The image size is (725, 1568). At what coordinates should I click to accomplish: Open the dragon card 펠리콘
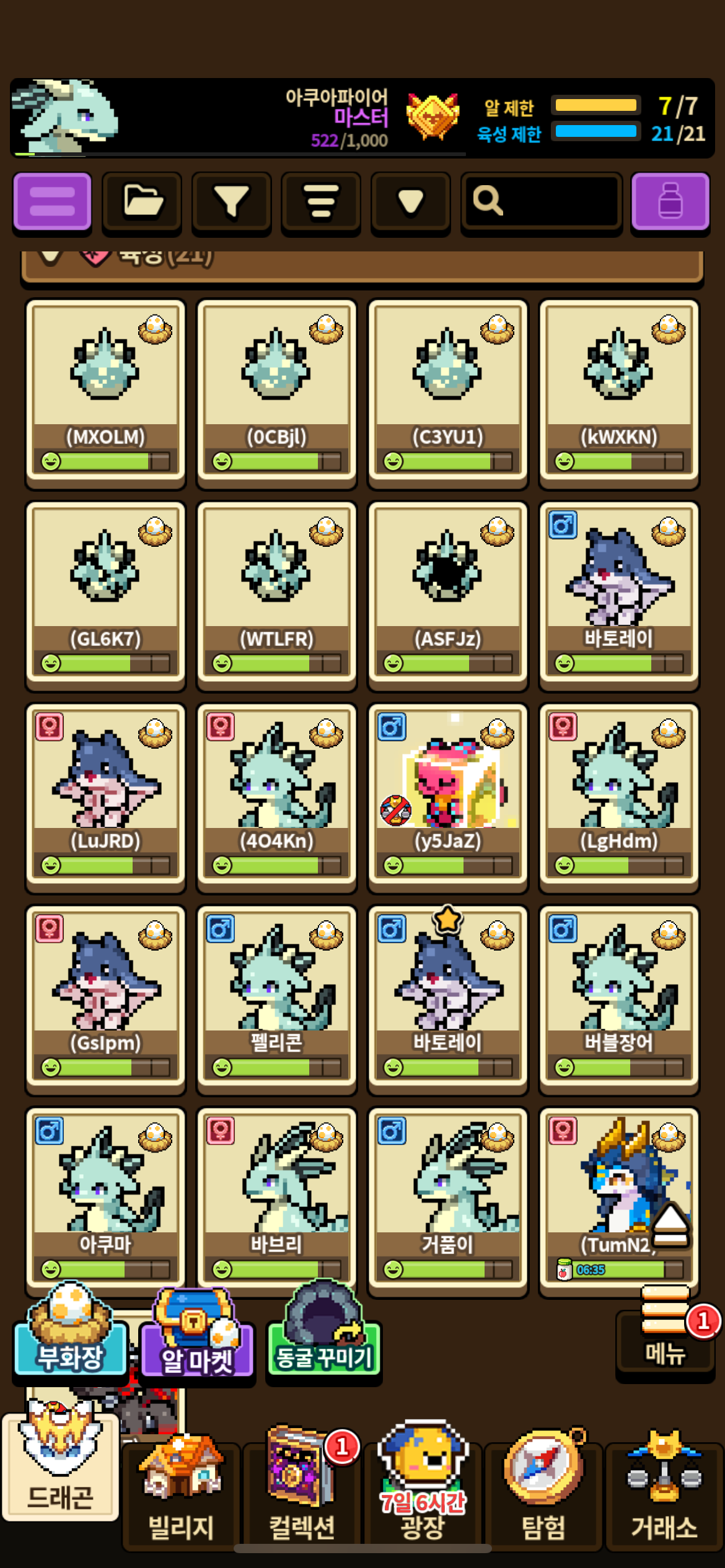(x=276, y=997)
